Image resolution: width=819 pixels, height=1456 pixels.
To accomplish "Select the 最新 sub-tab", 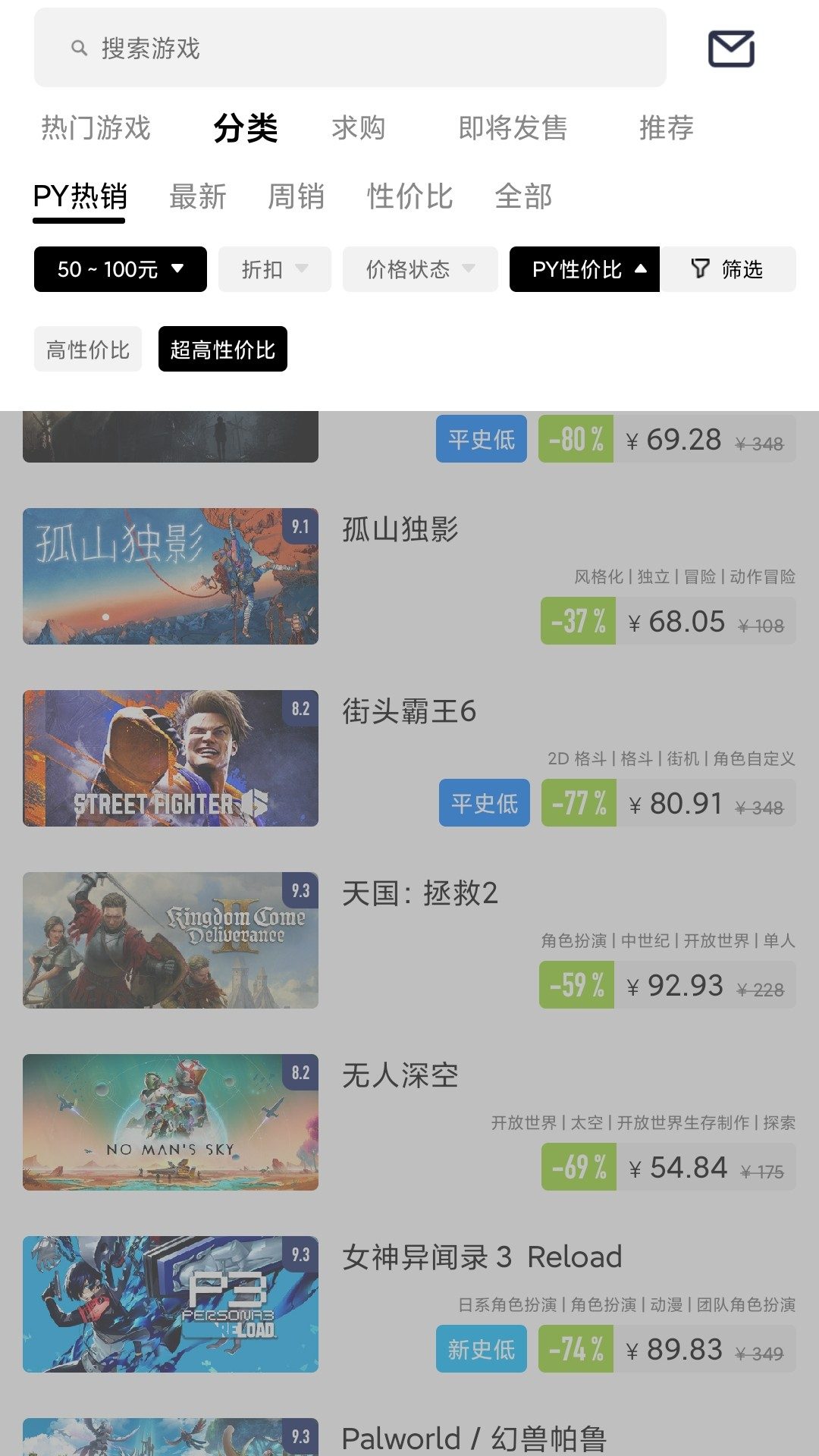I will pyautogui.click(x=197, y=196).
